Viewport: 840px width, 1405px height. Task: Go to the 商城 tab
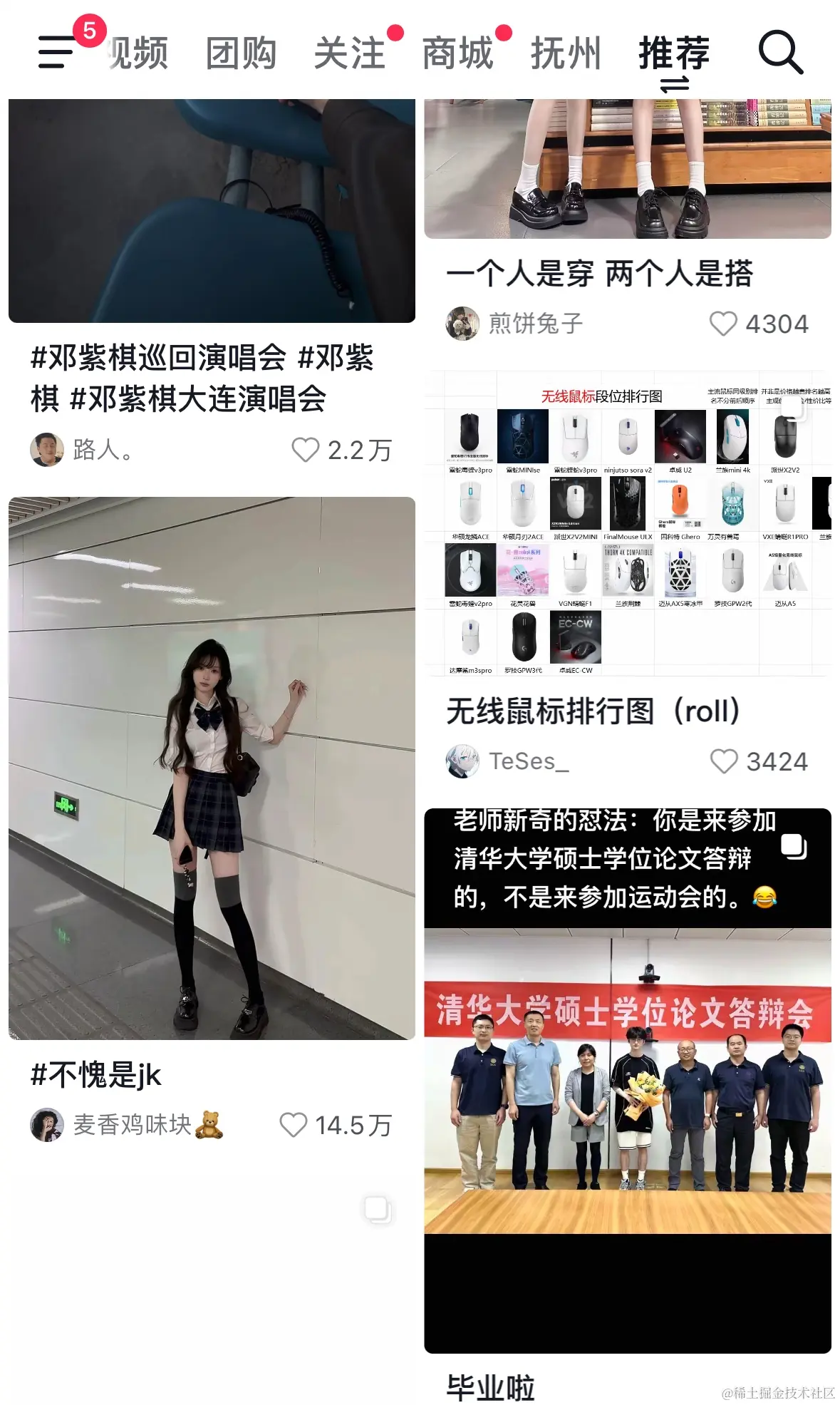(x=457, y=53)
